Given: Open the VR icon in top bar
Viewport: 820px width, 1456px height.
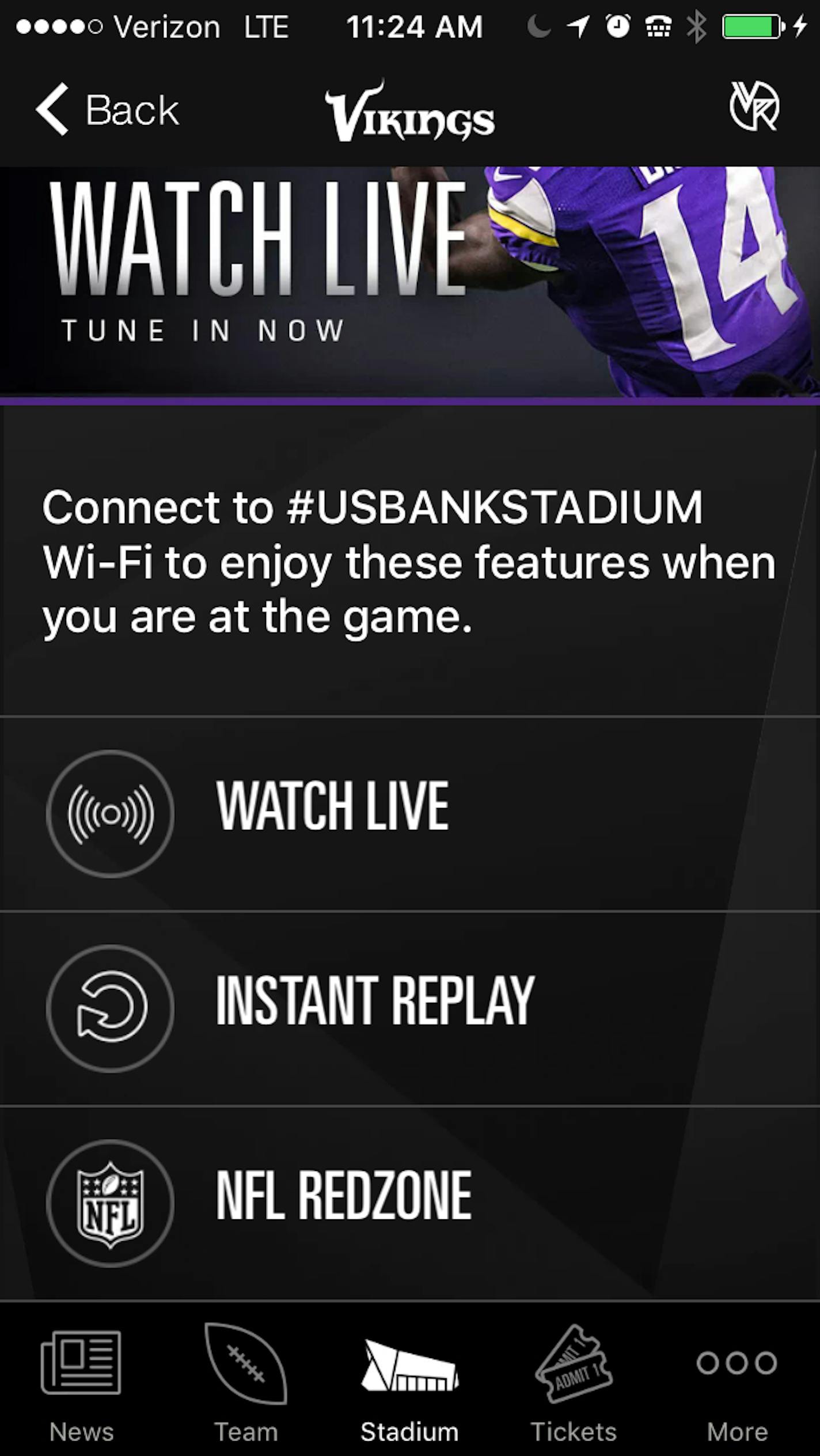Looking at the screenshot, I should tap(754, 107).
